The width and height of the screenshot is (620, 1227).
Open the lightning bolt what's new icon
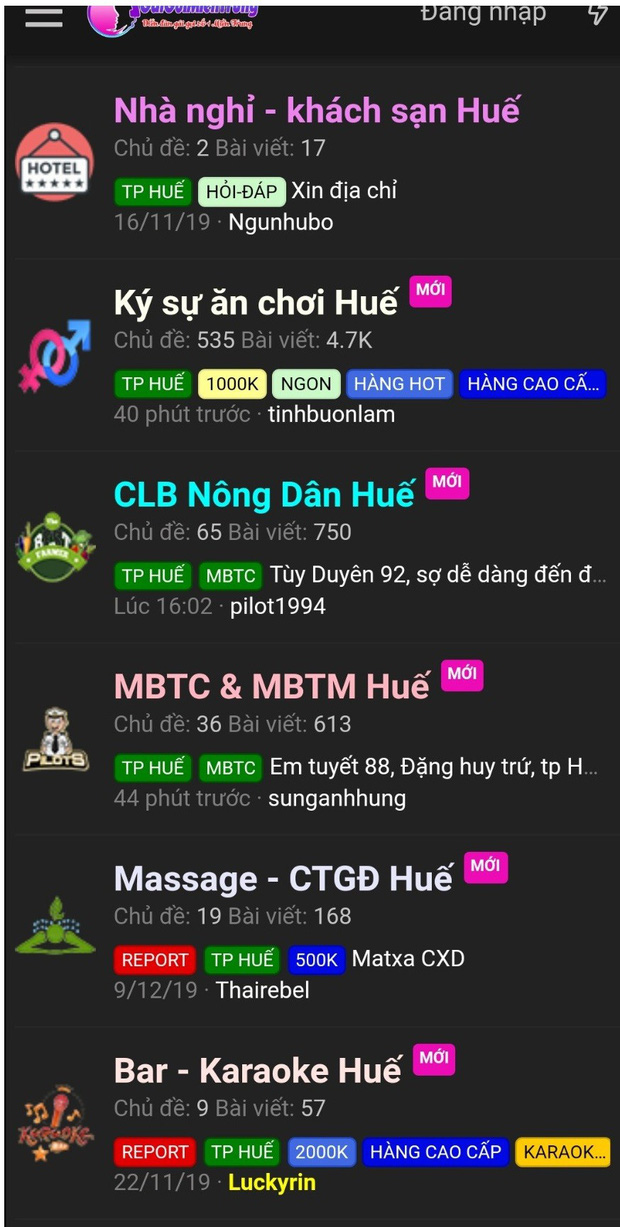tap(597, 14)
